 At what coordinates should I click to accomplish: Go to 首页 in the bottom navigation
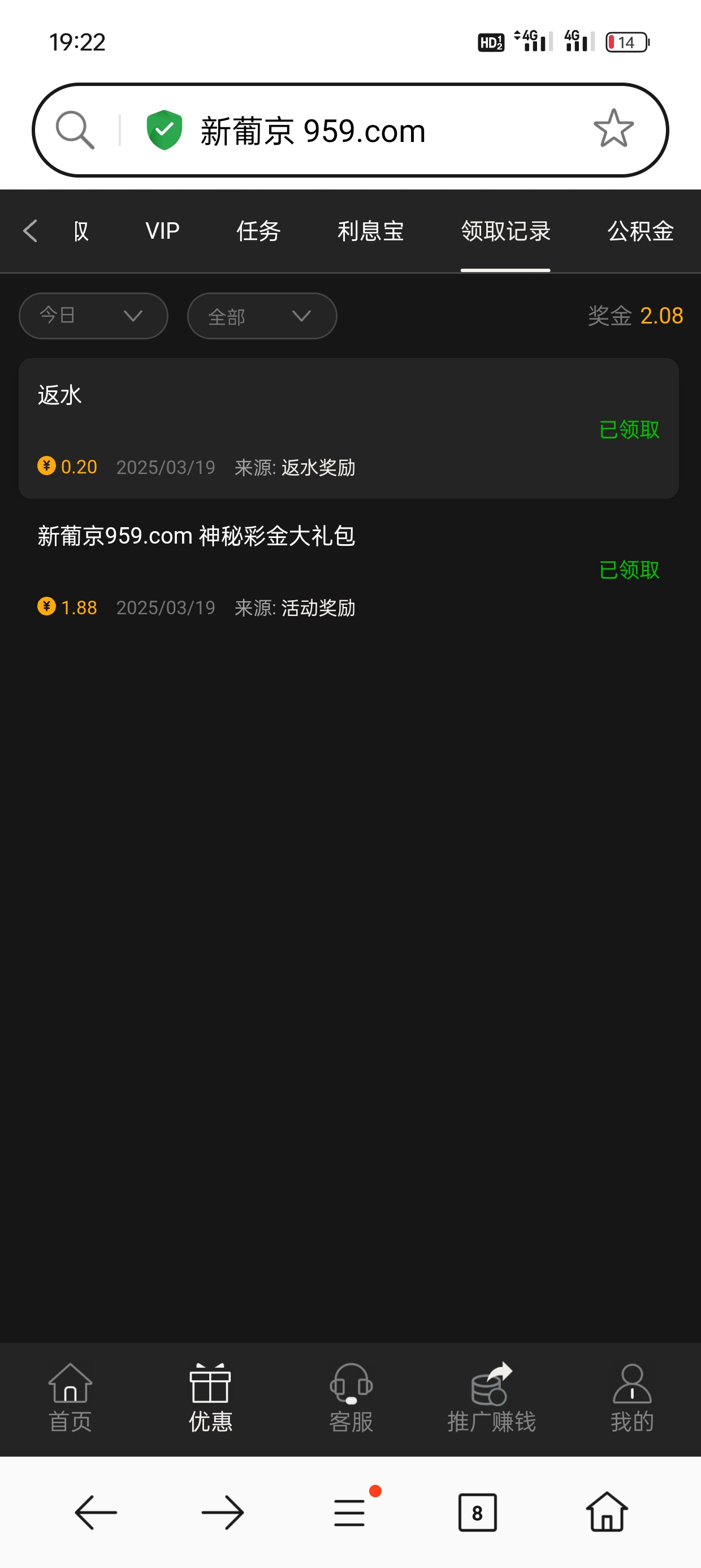coord(70,1399)
